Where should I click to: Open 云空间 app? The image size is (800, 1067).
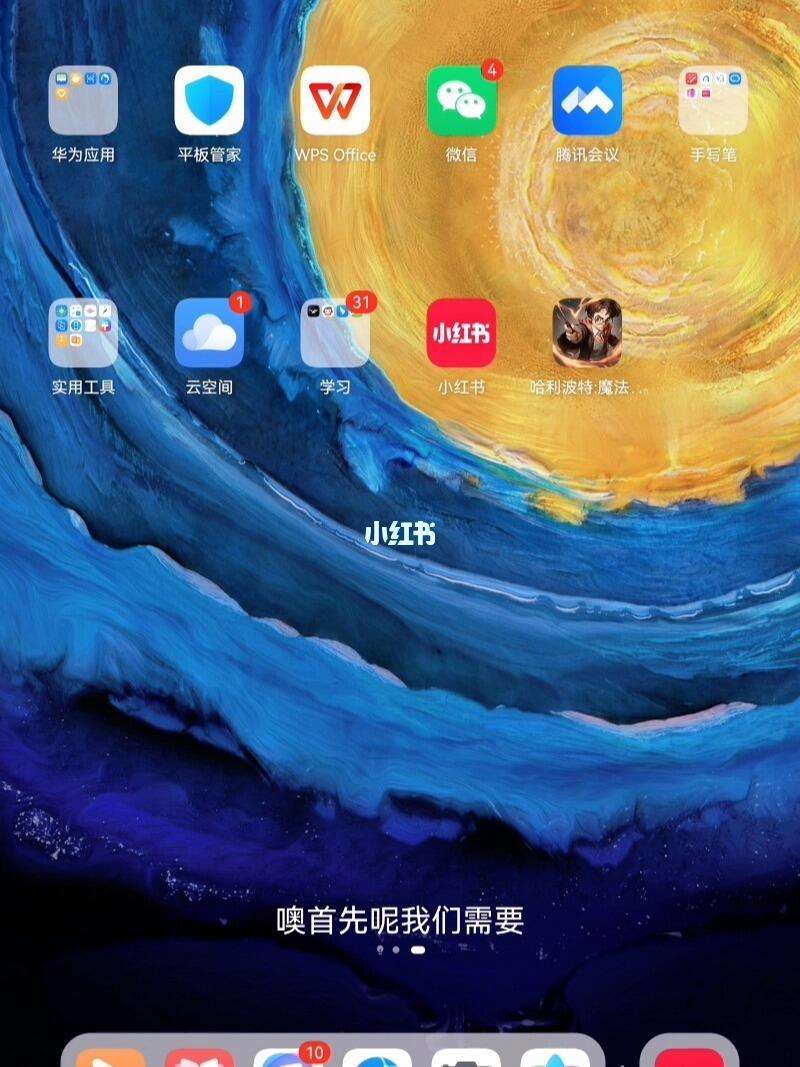(x=209, y=333)
